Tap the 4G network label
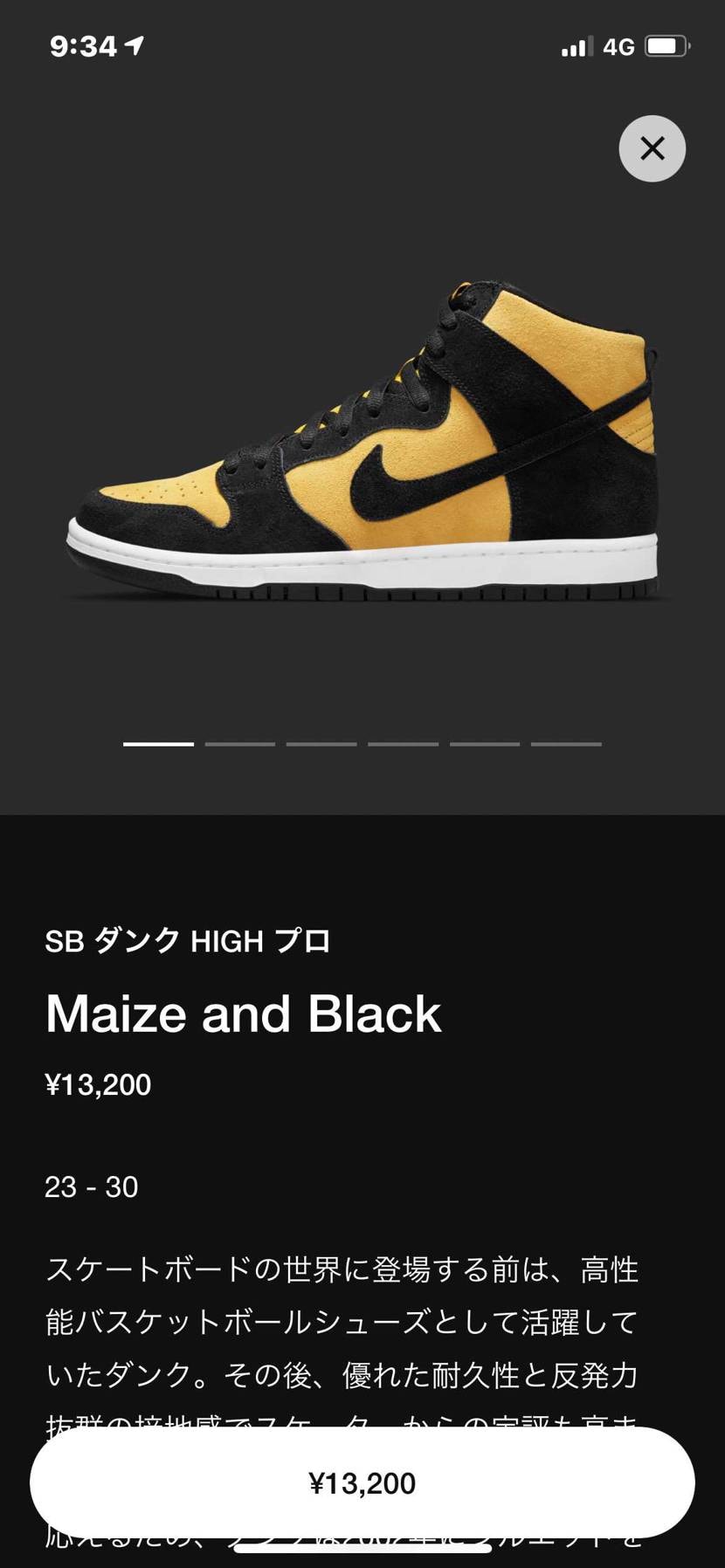The width and height of the screenshot is (725, 1568). [618, 46]
